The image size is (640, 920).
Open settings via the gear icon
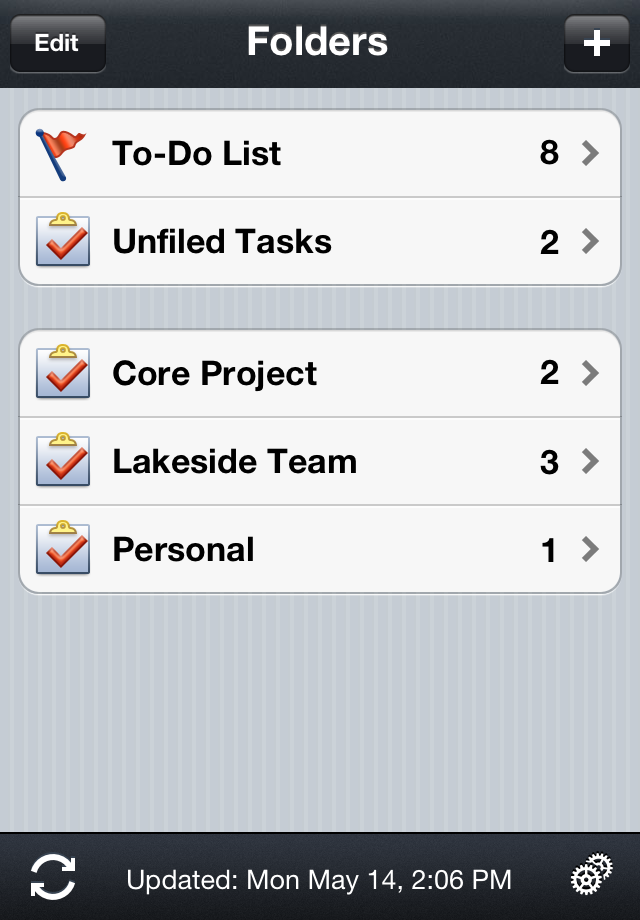591,877
